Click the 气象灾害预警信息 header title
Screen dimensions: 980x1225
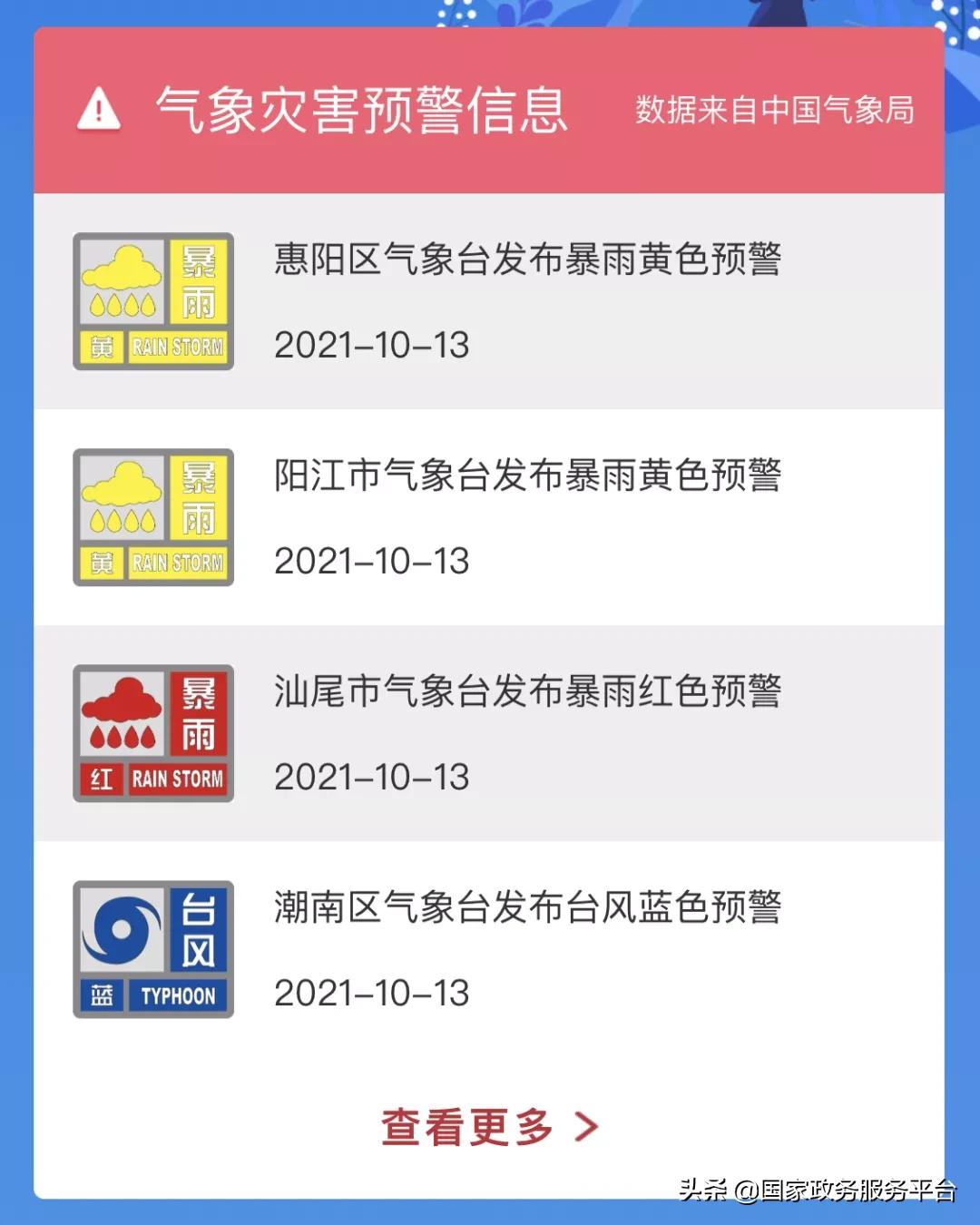(363, 109)
